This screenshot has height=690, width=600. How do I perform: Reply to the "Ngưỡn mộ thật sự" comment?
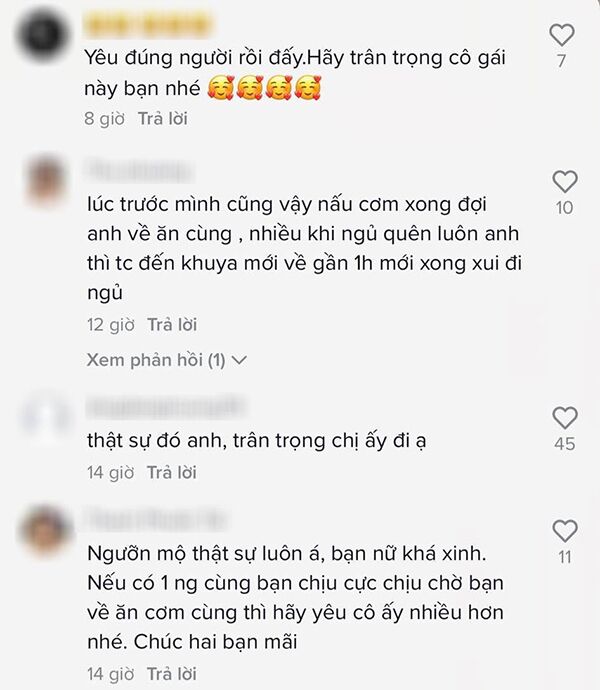click(x=172, y=674)
